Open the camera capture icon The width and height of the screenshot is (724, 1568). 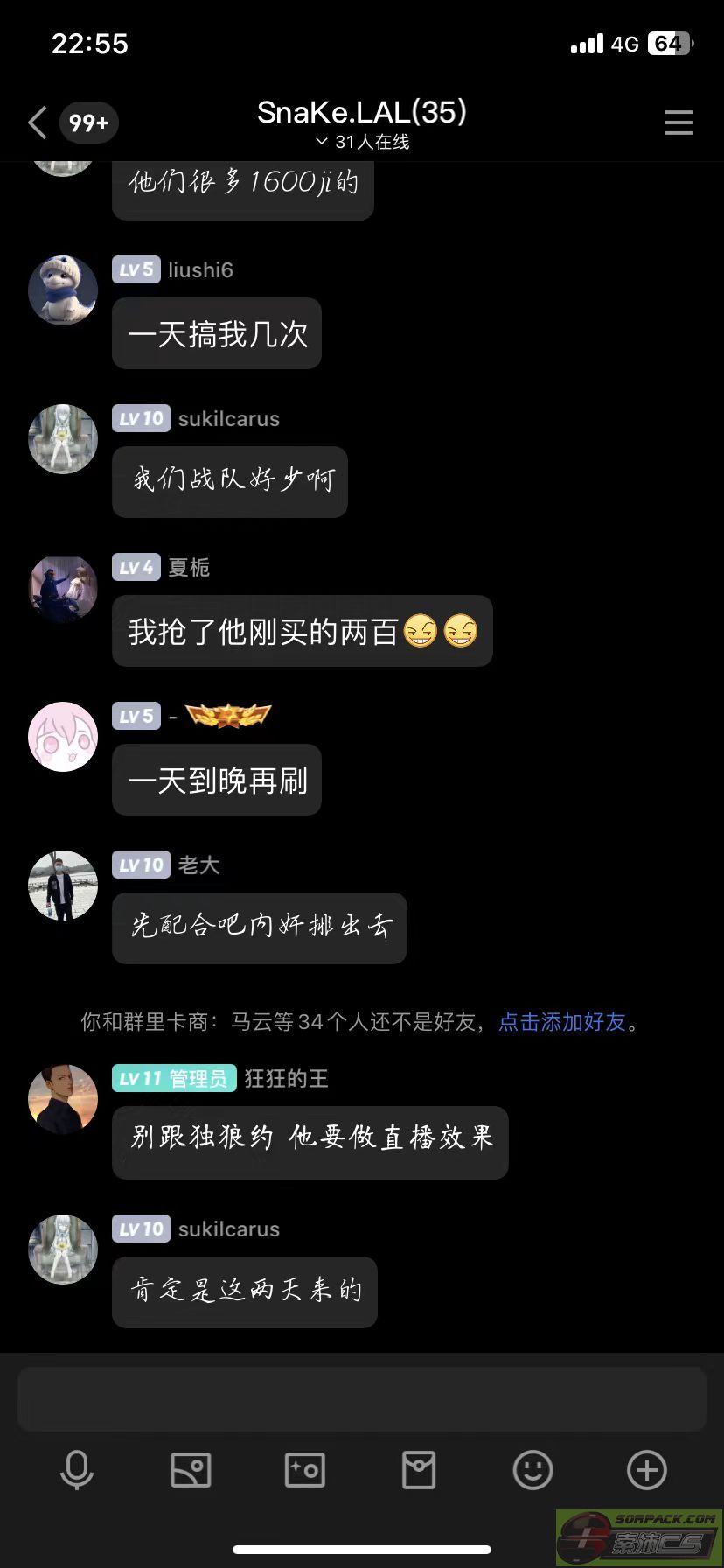[305, 1470]
